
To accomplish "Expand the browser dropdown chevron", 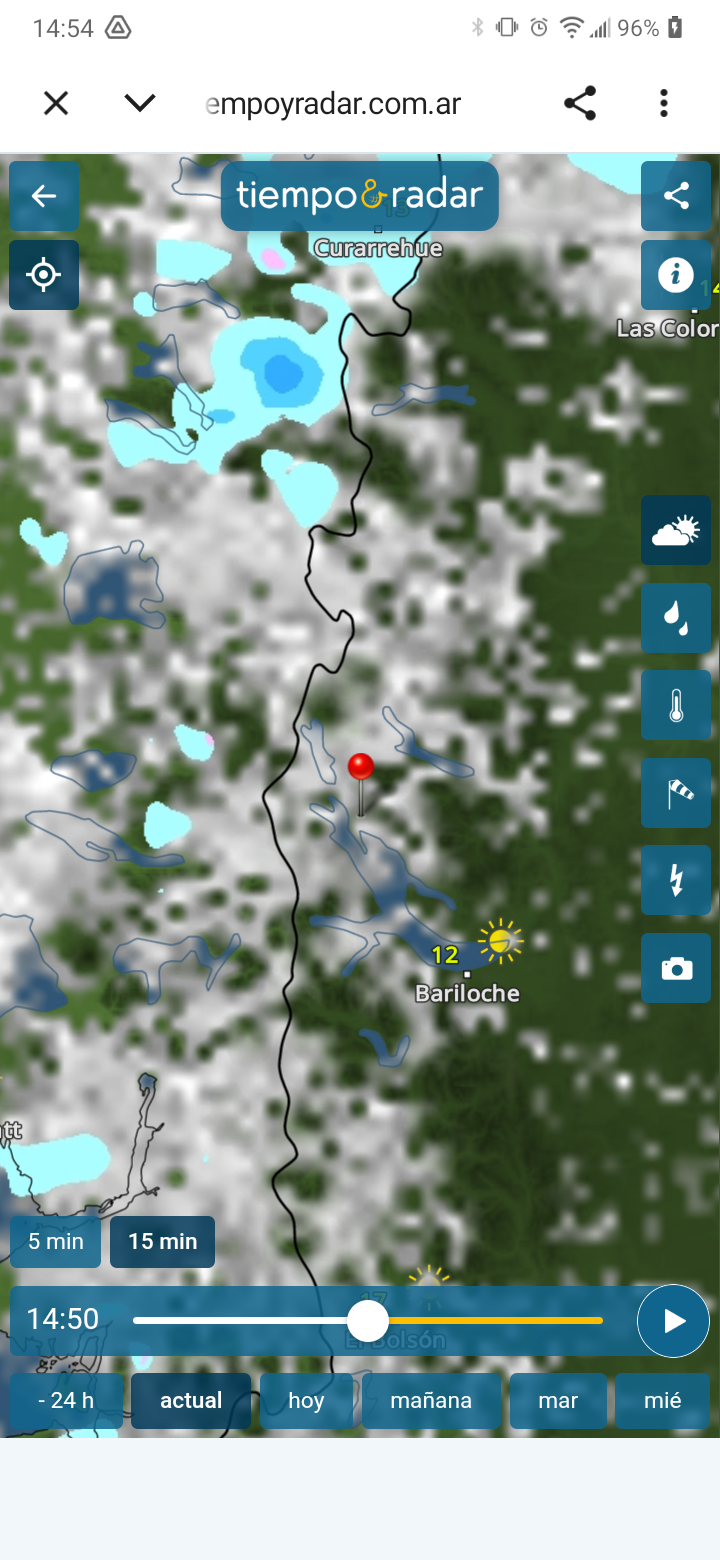I will (x=140, y=103).
